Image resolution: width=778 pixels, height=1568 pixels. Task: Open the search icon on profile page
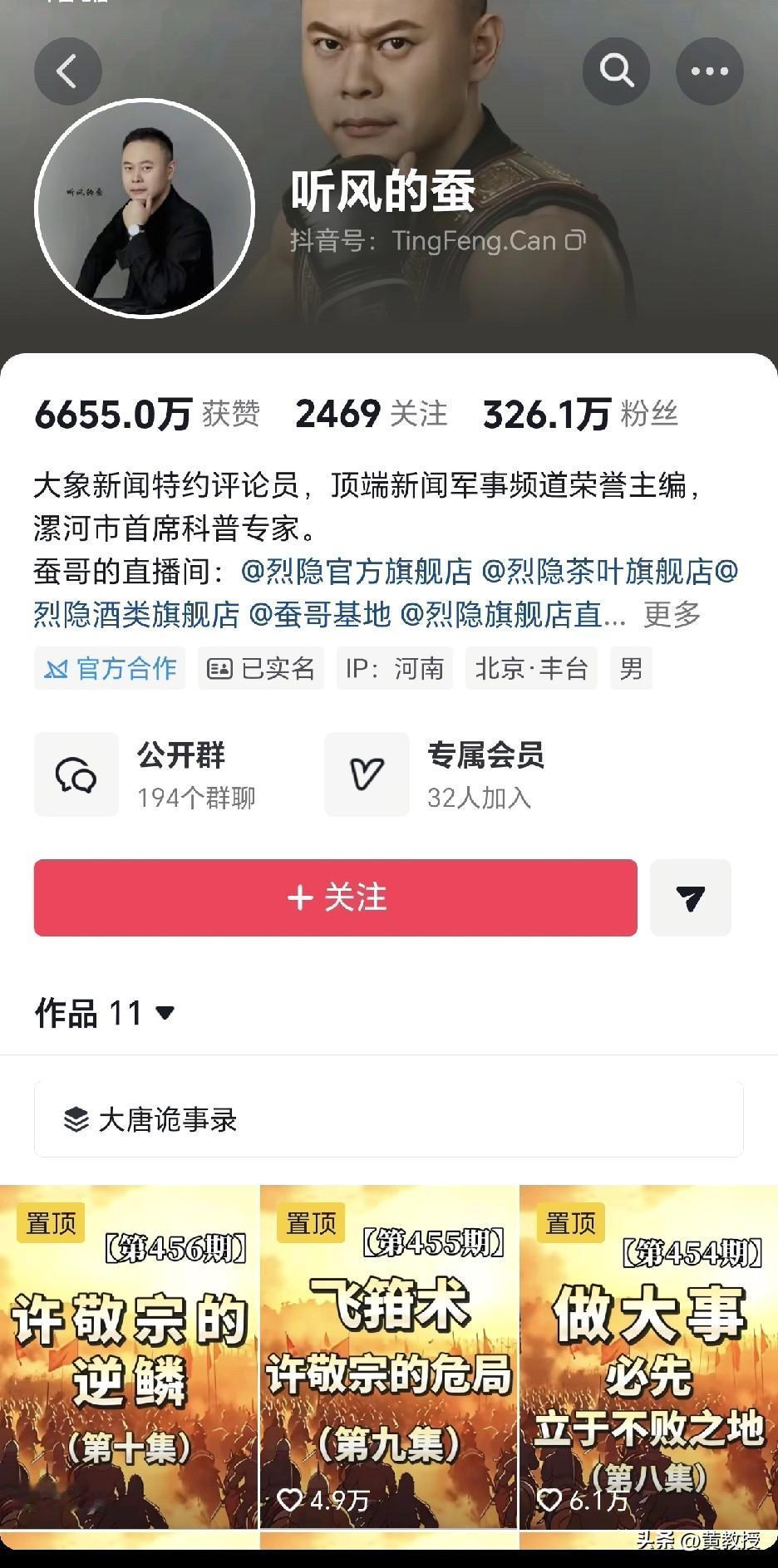click(615, 71)
